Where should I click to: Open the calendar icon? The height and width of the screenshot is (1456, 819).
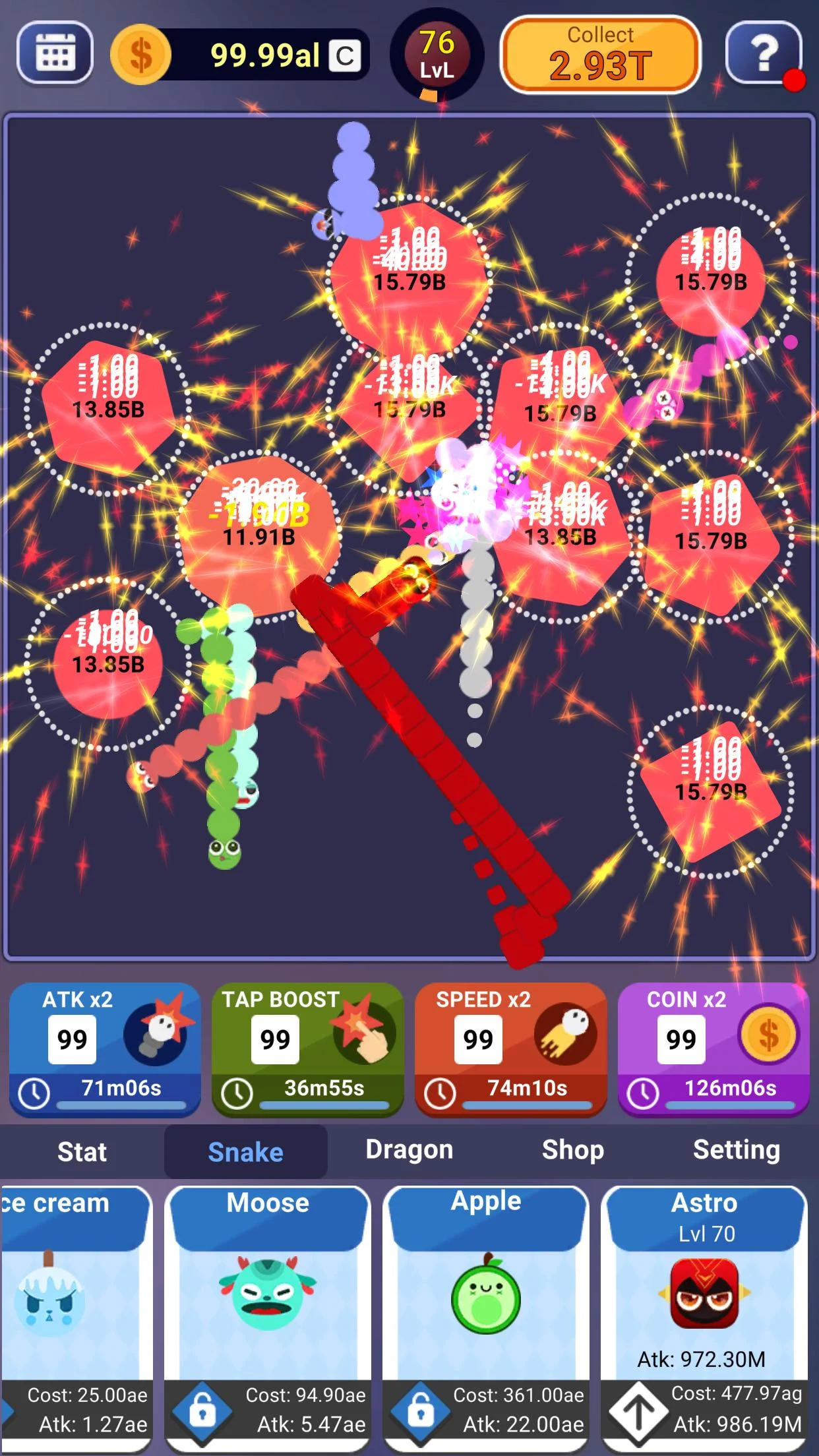(x=55, y=53)
